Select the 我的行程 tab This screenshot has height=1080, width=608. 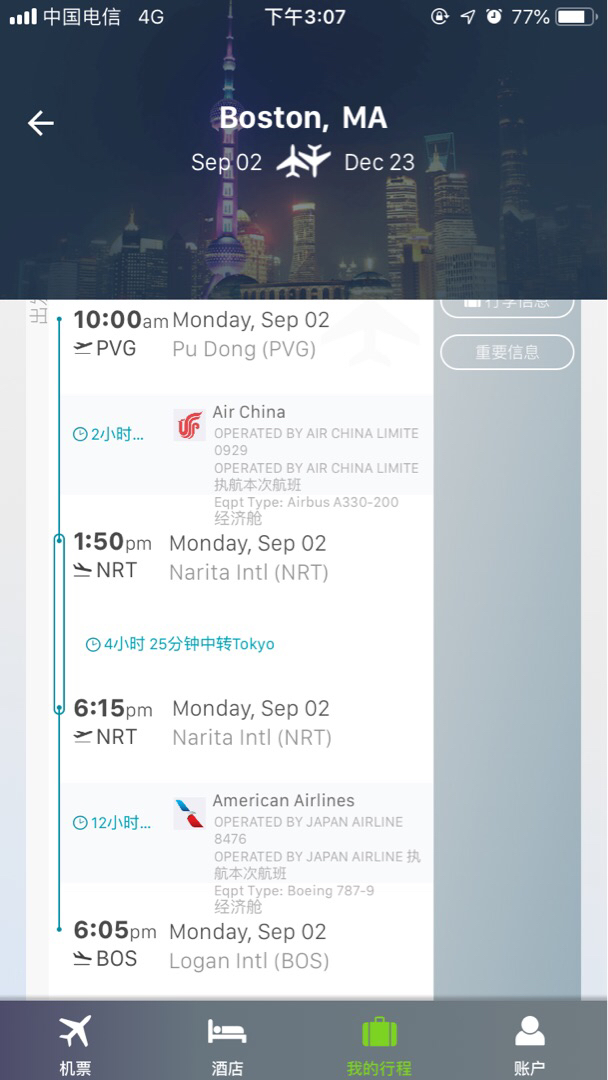click(379, 1044)
